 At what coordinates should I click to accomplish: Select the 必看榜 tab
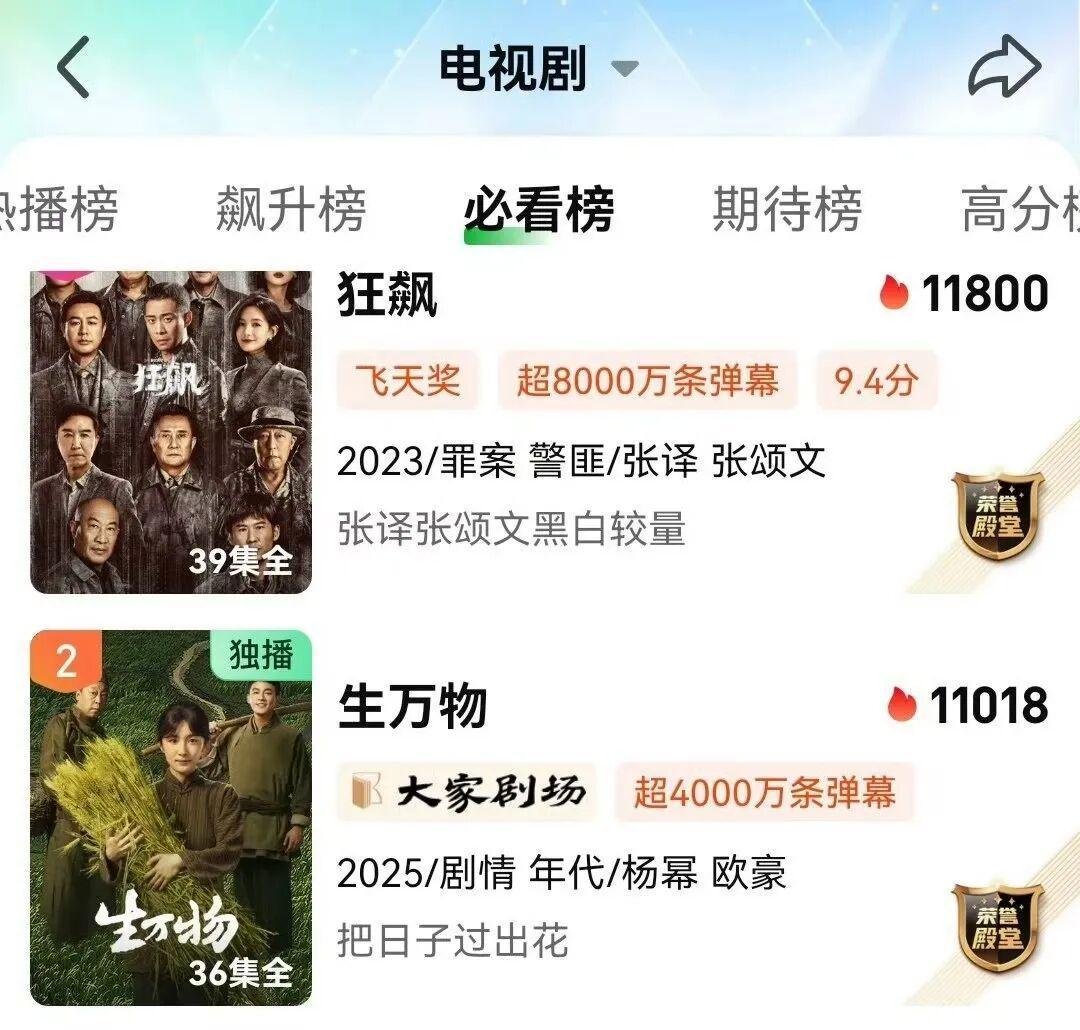click(x=538, y=210)
